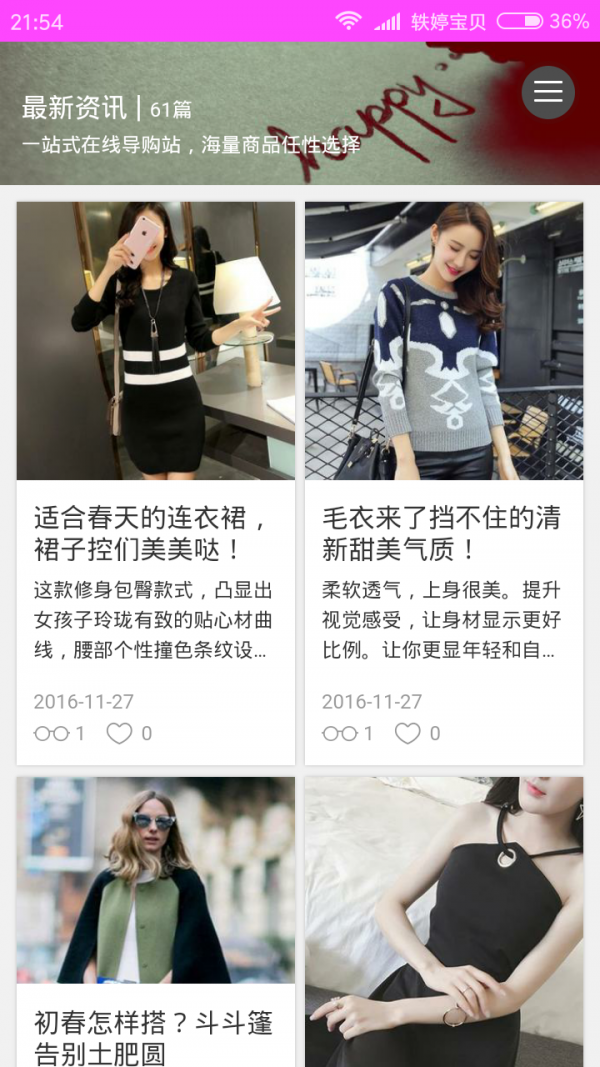Open the hamburger menu button
This screenshot has width=600, height=1067.
548,92
